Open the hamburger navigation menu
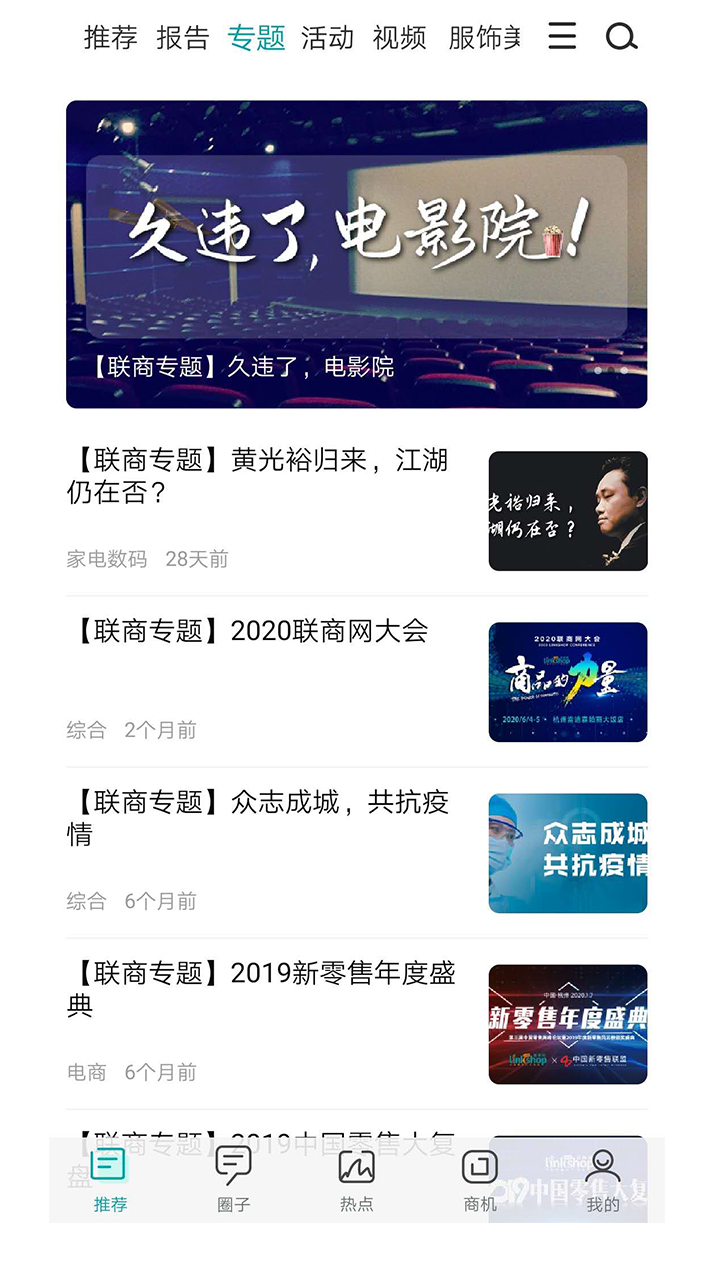This screenshot has width=720, height=1280. click(562, 37)
